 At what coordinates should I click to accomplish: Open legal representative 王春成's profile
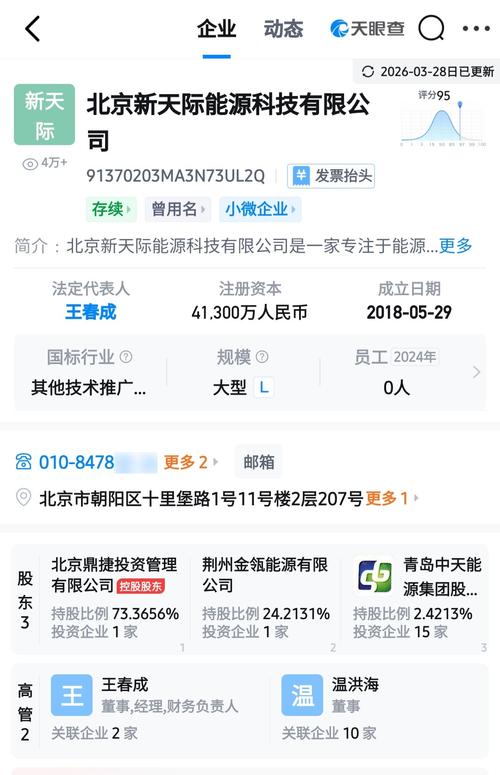coord(90,312)
